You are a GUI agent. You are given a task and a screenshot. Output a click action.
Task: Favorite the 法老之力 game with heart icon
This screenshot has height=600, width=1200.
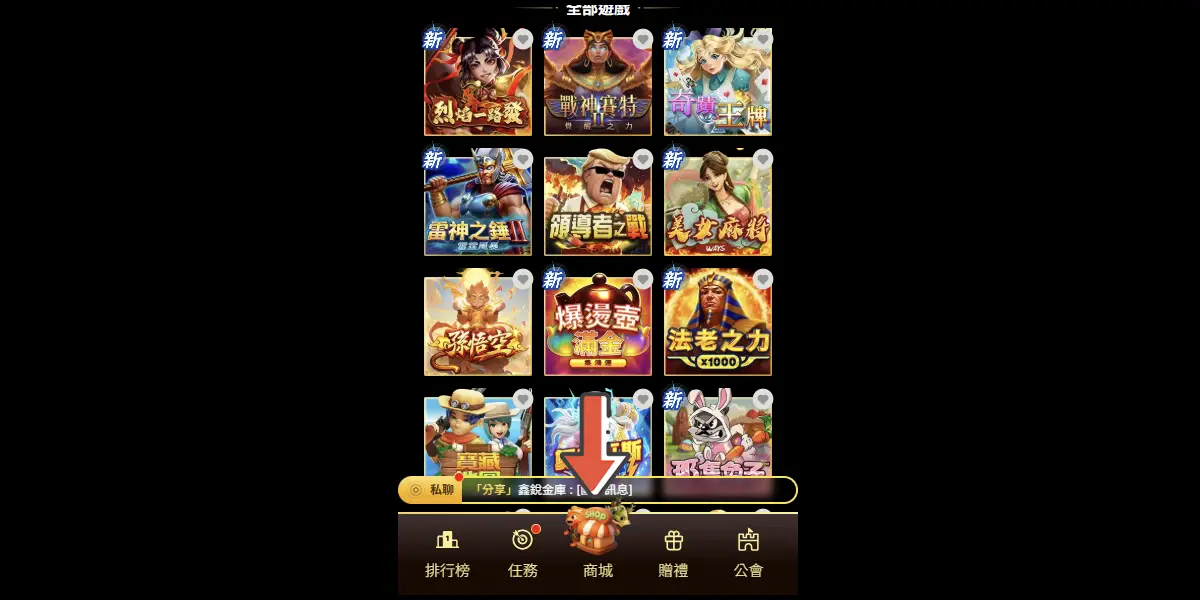(x=763, y=279)
